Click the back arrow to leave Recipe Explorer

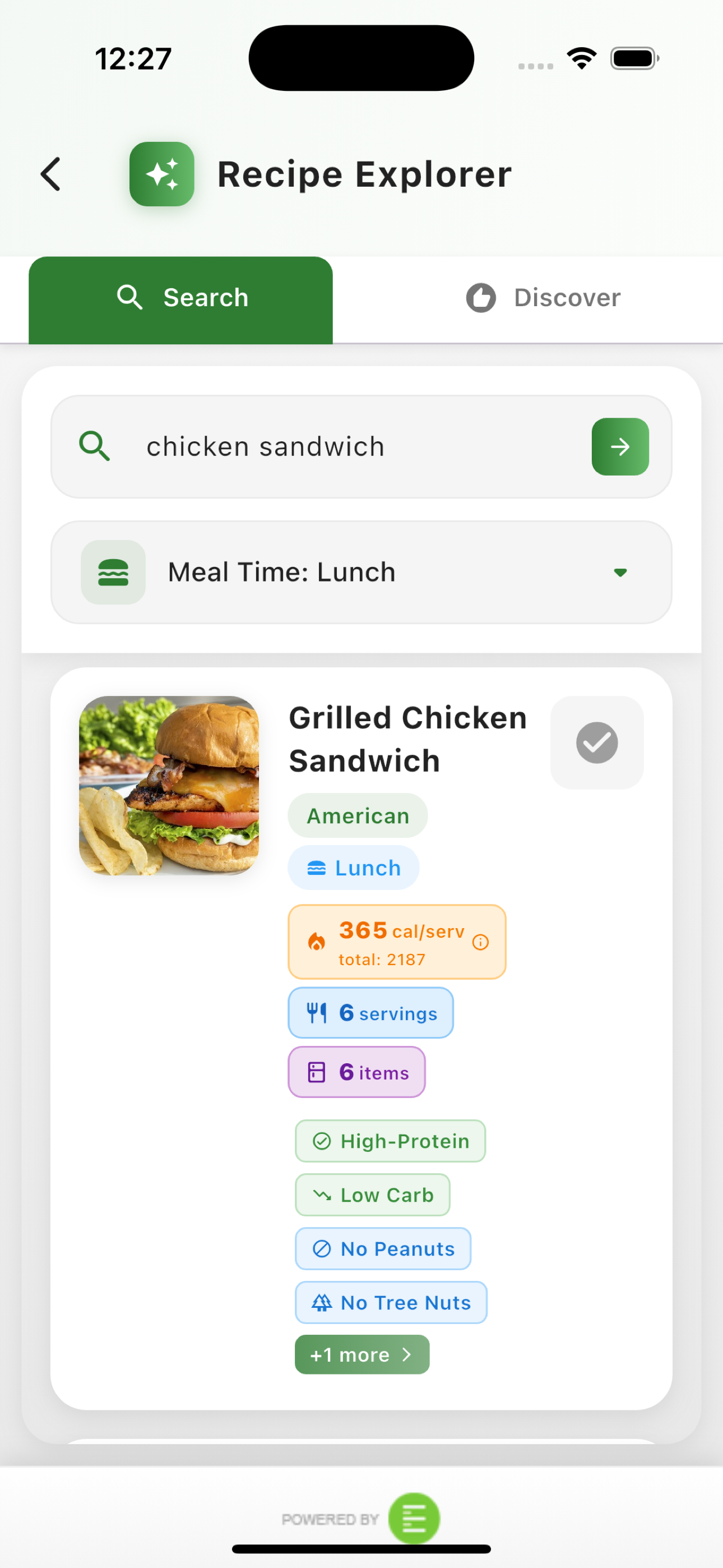(x=51, y=175)
